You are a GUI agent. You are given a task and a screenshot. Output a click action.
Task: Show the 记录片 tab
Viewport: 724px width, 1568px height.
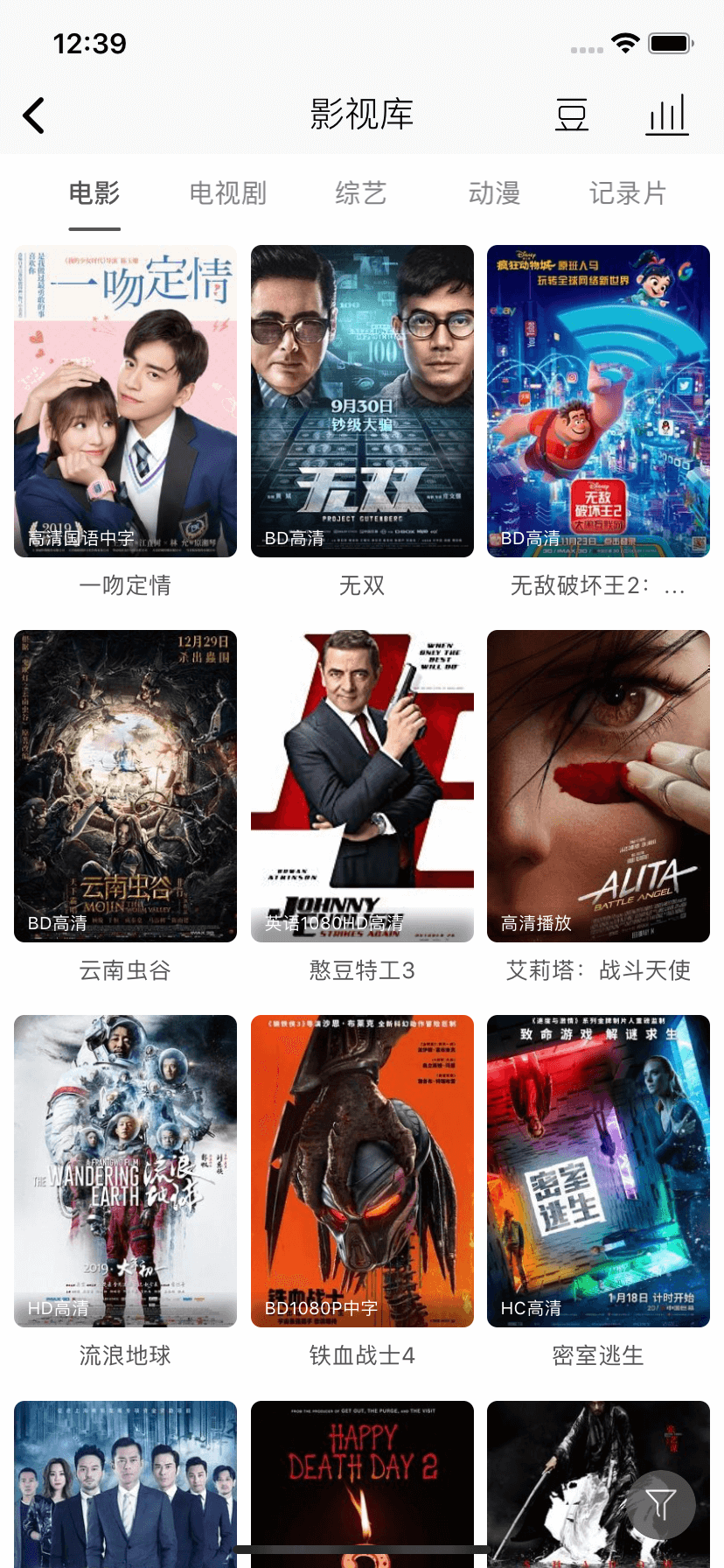627,193
